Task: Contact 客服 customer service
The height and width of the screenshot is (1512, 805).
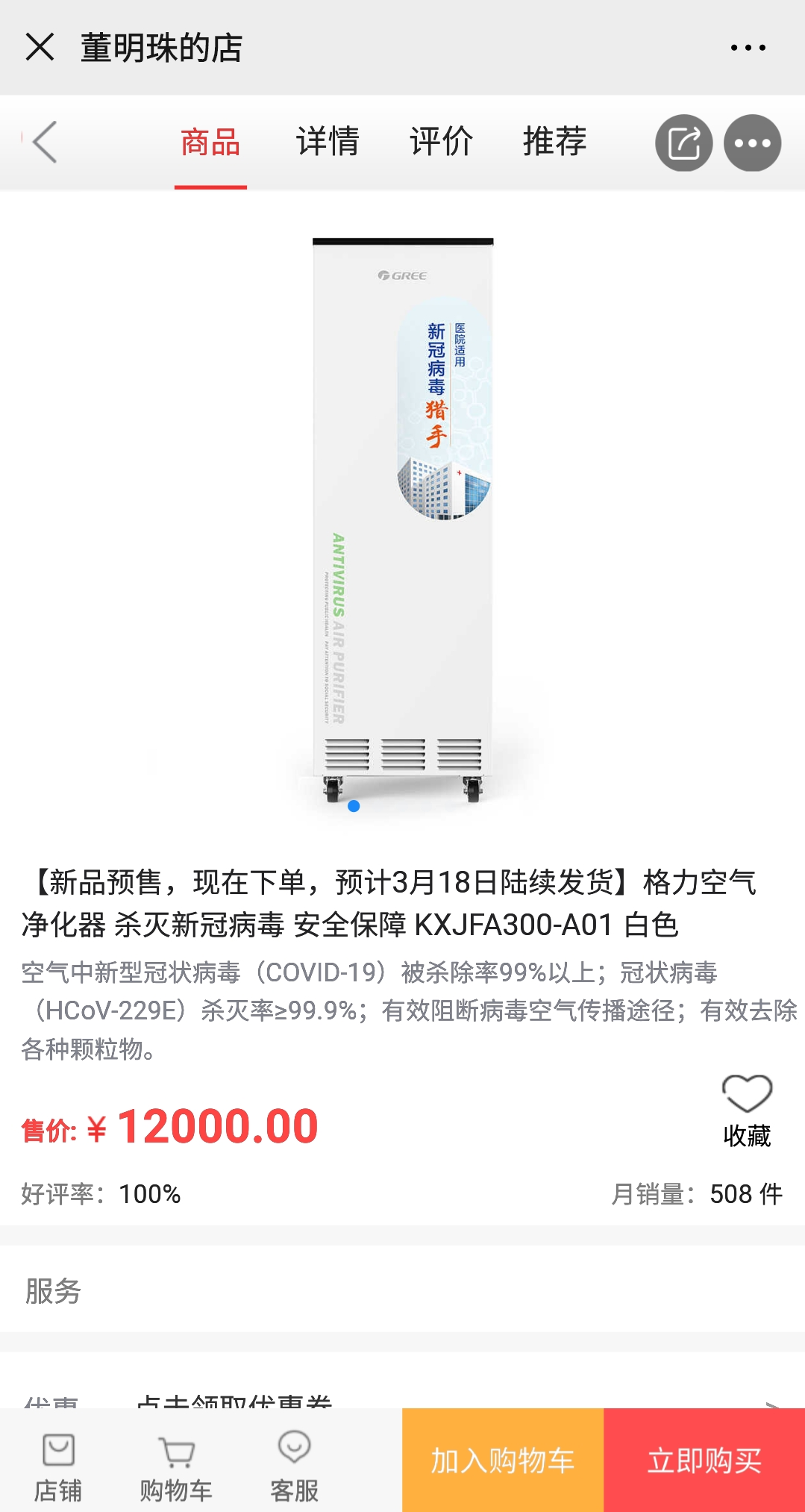Action: click(294, 1467)
